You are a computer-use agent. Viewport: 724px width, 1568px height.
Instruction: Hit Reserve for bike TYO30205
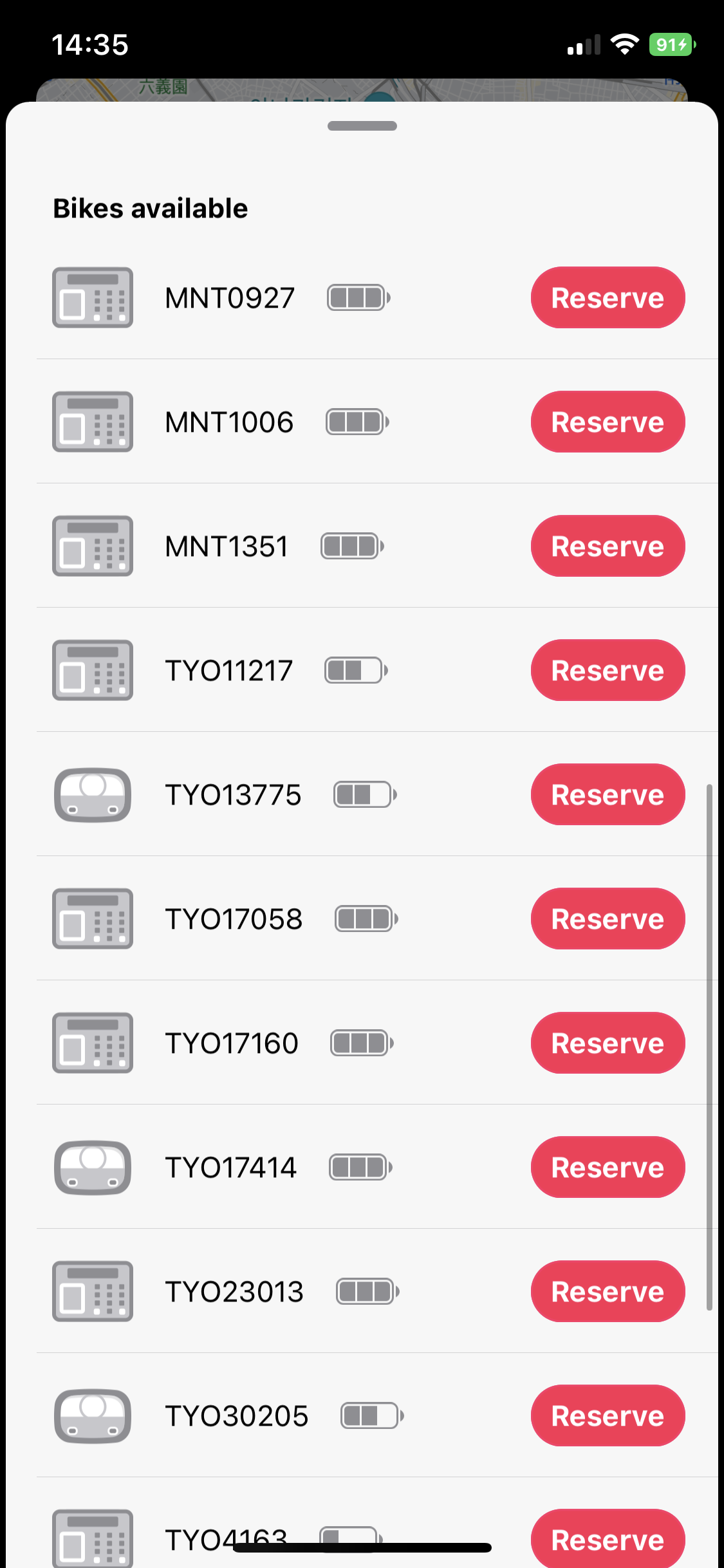click(x=608, y=1415)
